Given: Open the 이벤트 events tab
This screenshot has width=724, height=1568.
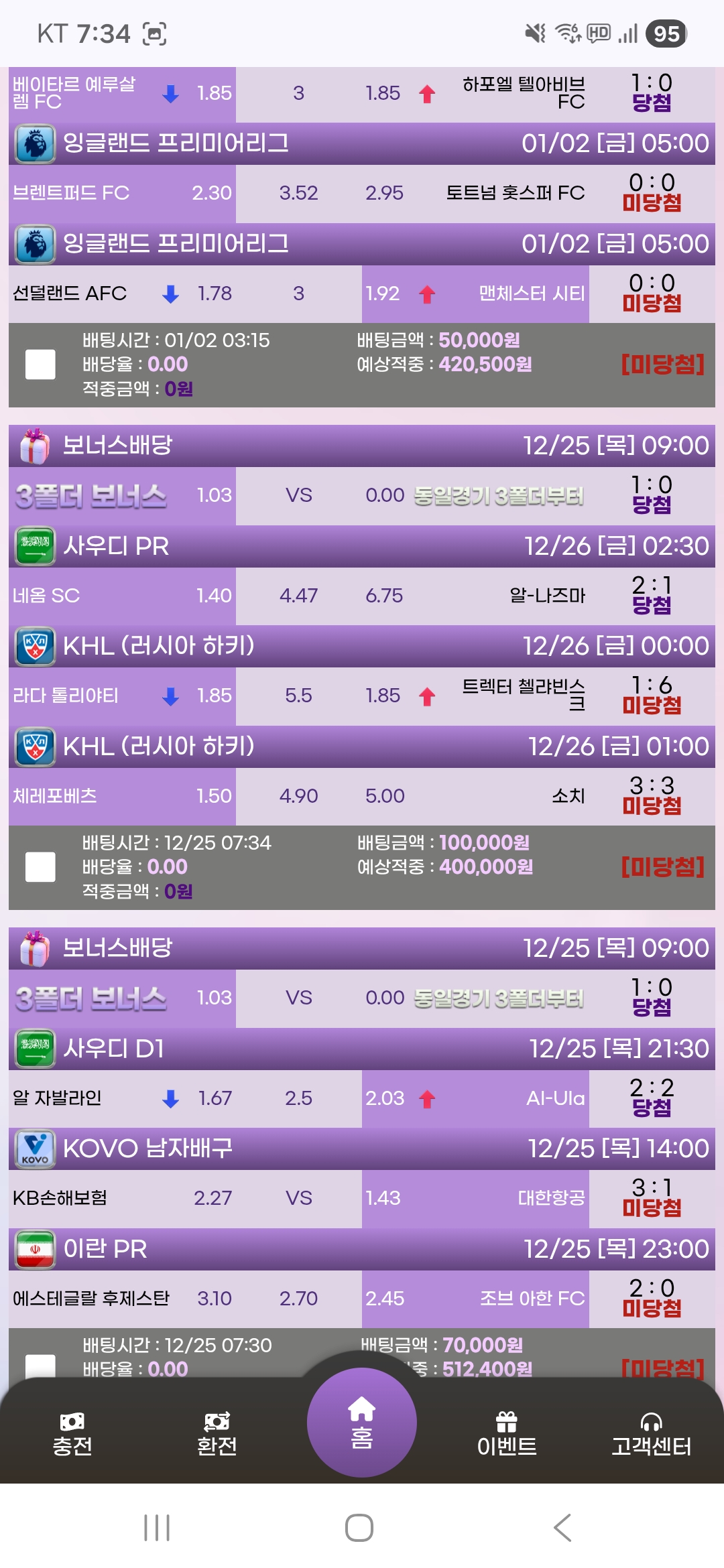Looking at the screenshot, I should (x=507, y=1434).
